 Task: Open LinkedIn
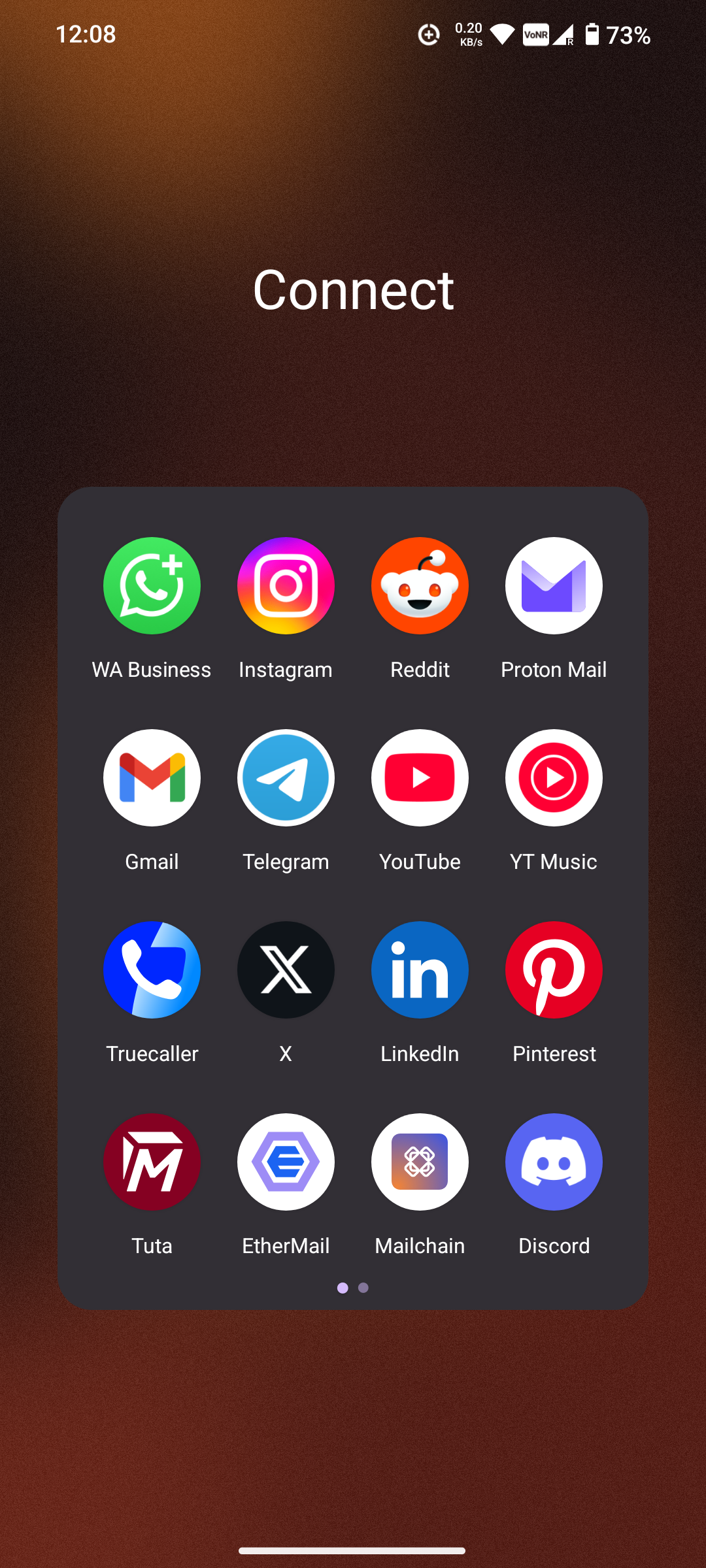[x=420, y=970]
